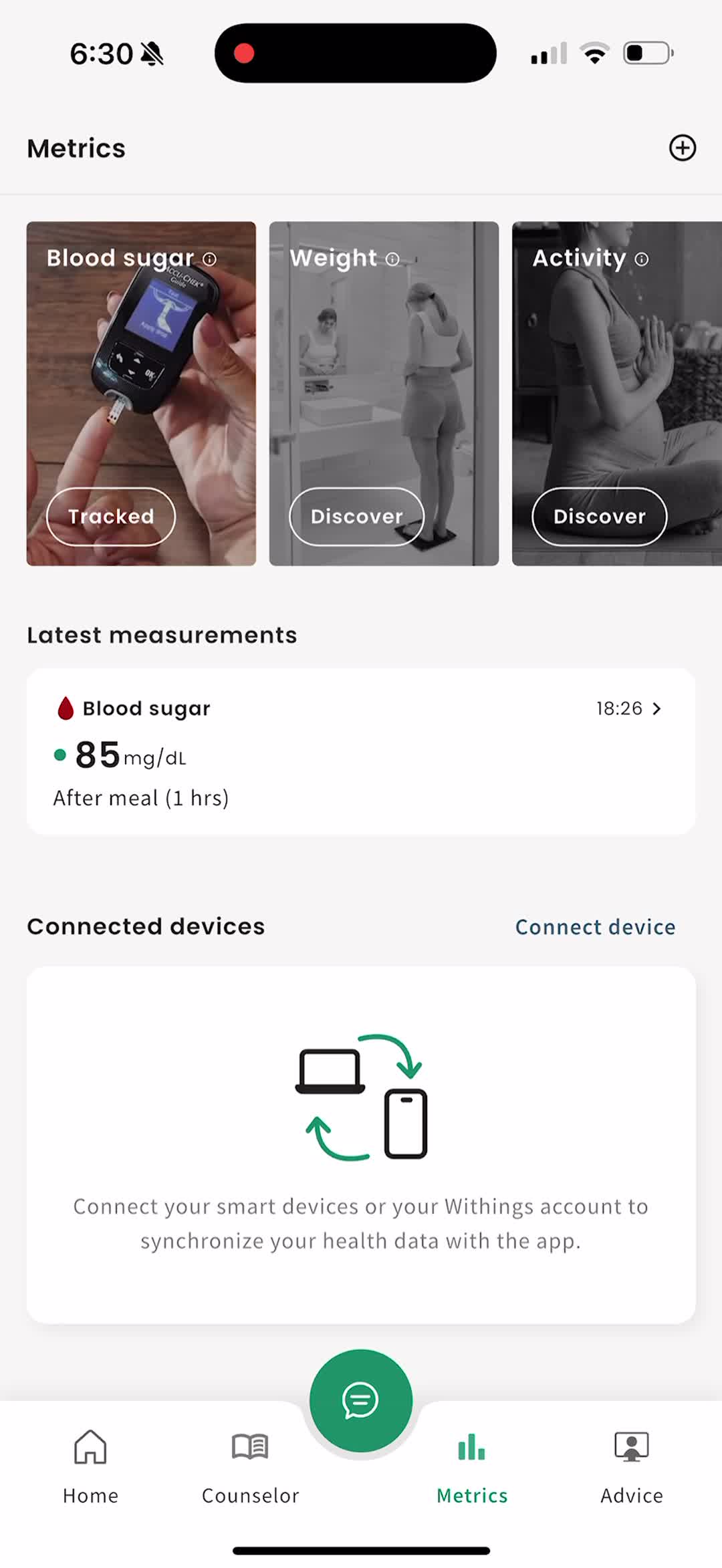Show info about Blood sugar metric
Image resolution: width=722 pixels, height=1568 pixels.
[210, 259]
